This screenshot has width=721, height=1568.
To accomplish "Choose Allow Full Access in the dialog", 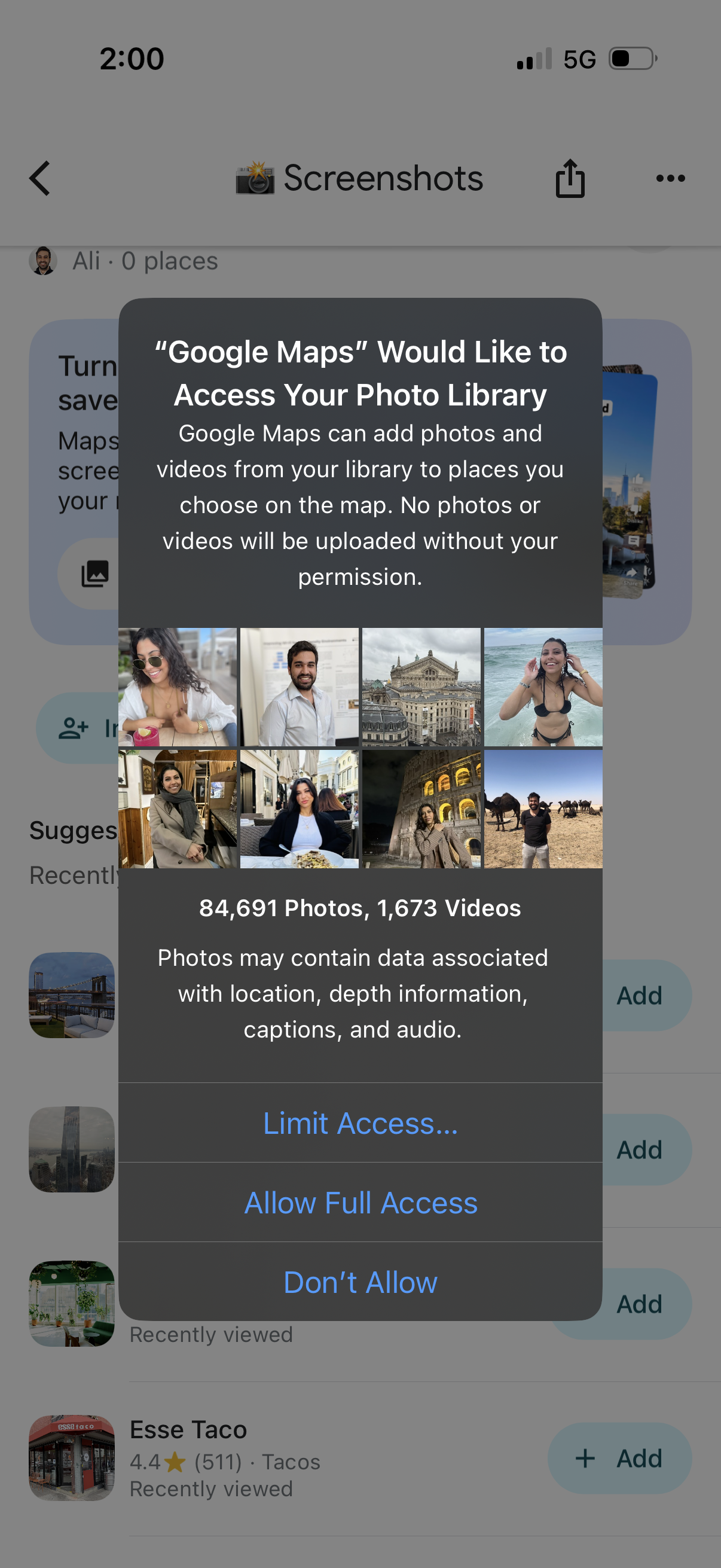I will (361, 1202).
